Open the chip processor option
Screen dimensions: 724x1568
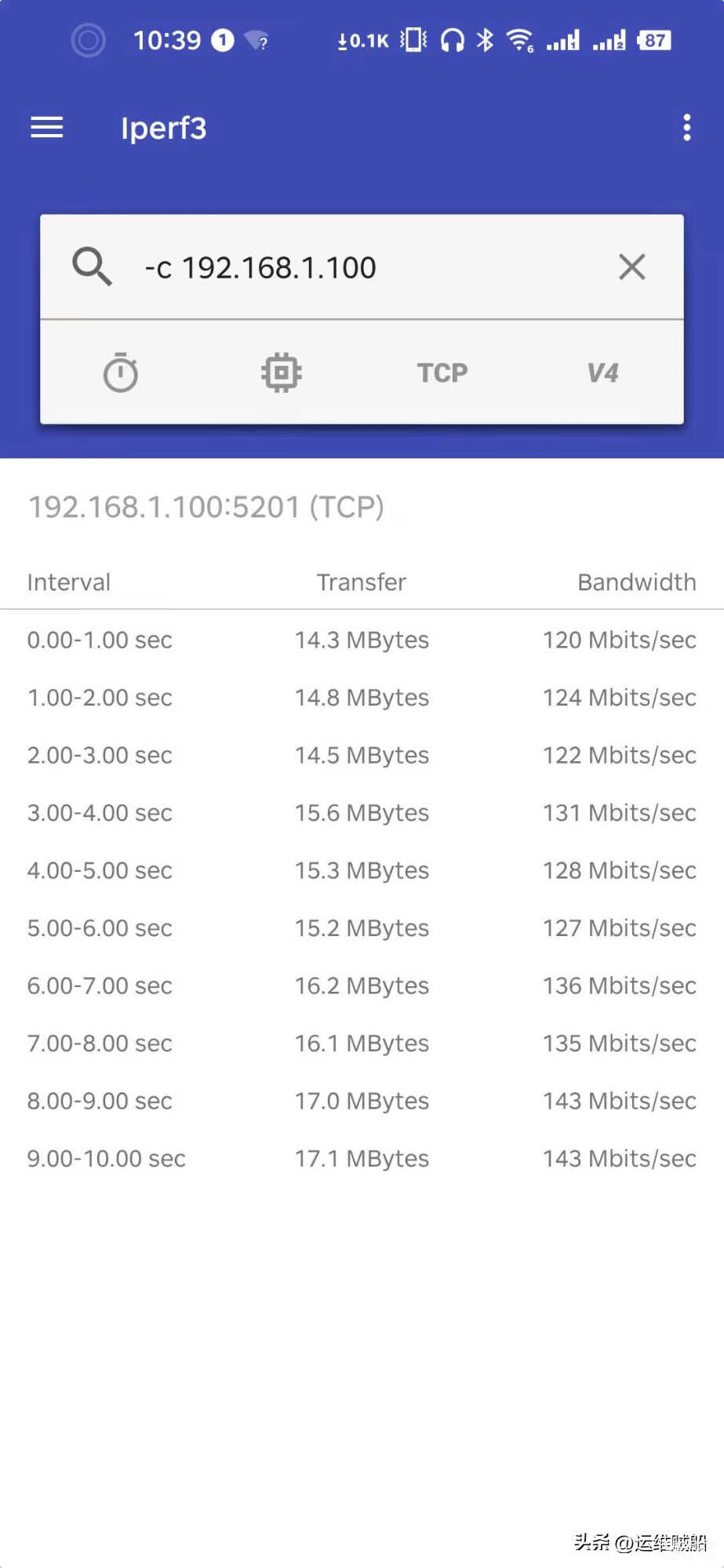pos(282,372)
